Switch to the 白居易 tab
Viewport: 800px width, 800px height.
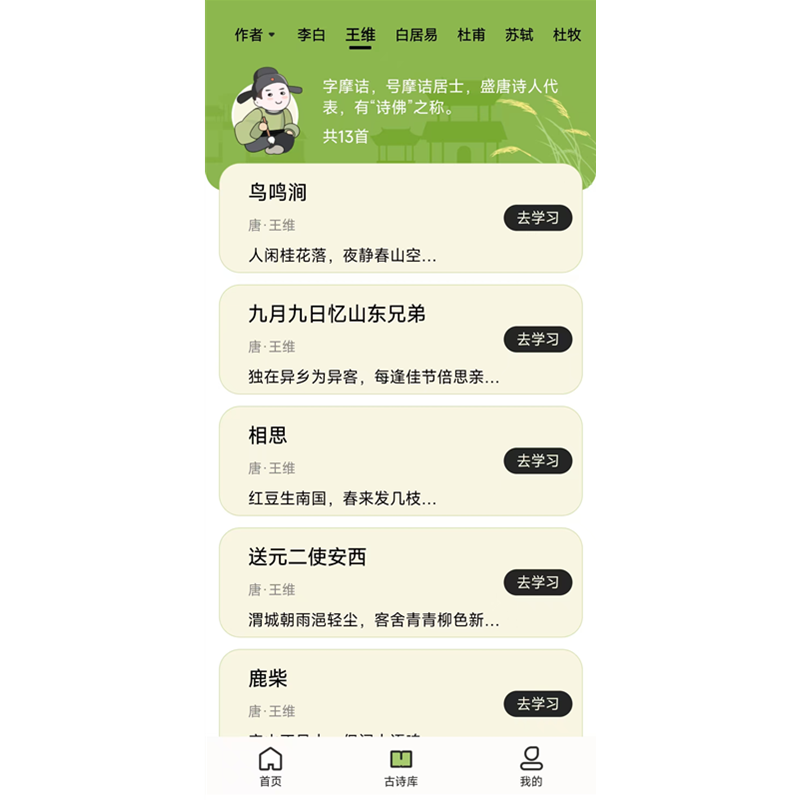416,35
